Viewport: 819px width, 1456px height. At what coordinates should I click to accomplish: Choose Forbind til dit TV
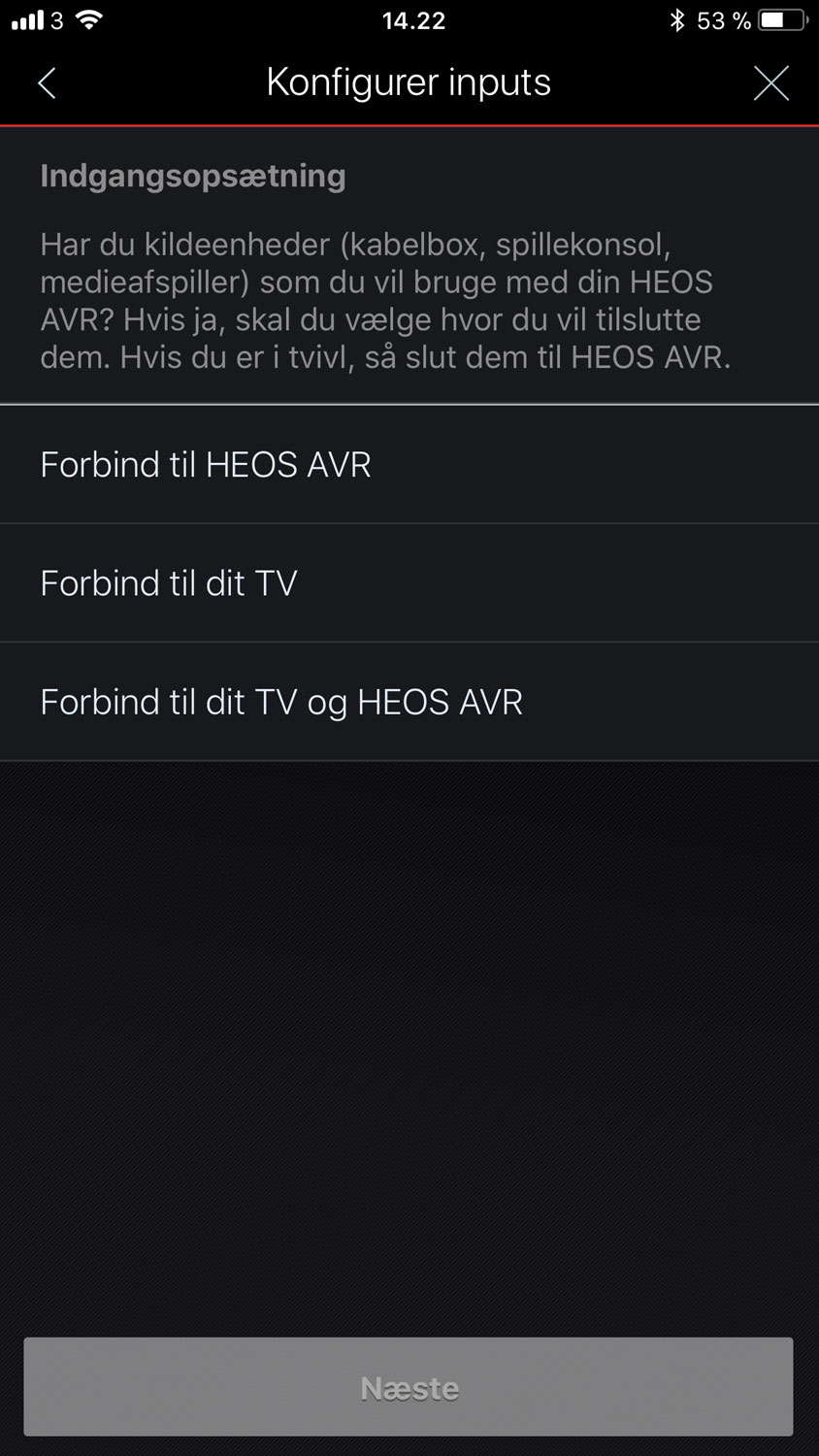(x=409, y=583)
